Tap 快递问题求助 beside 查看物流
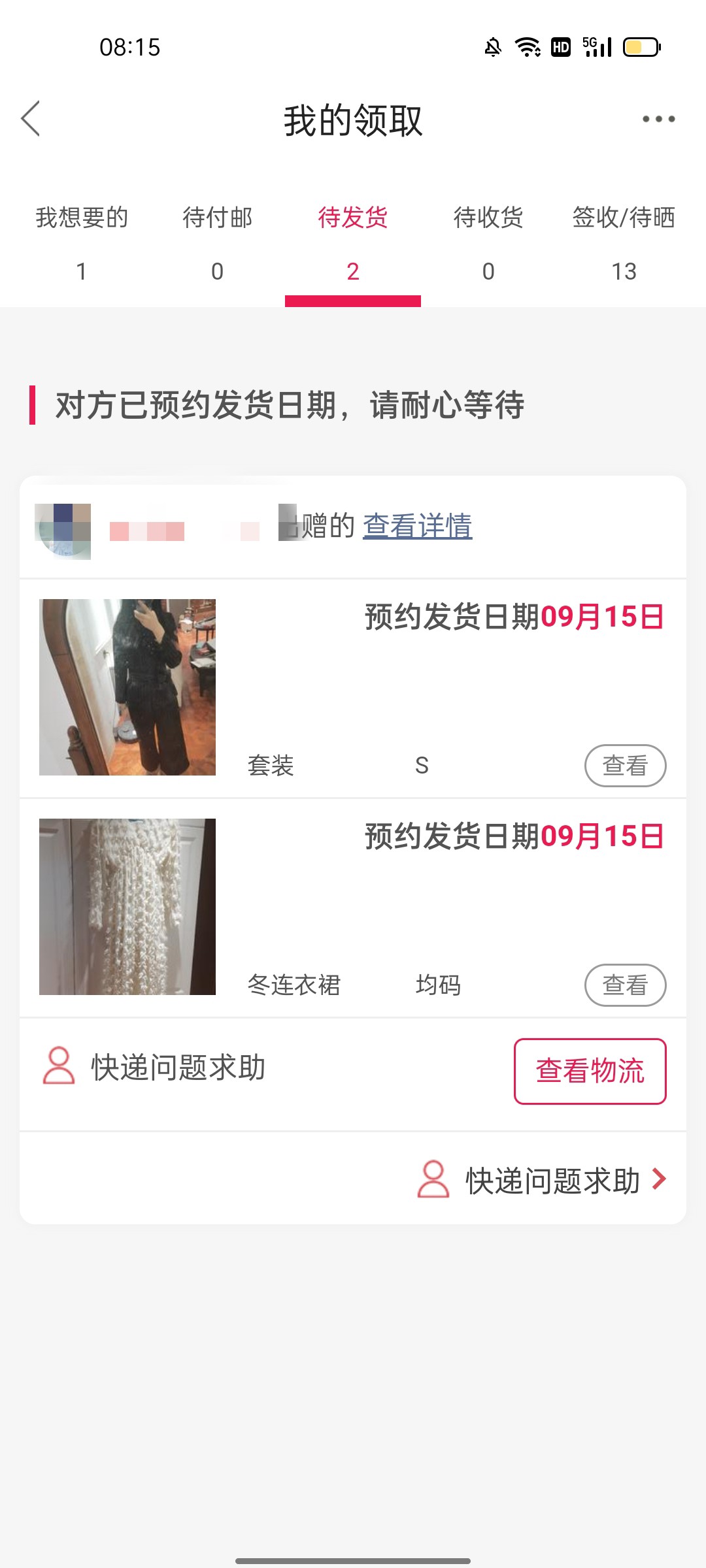The width and height of the screenshot is (706, 1568). (154, 1068)
